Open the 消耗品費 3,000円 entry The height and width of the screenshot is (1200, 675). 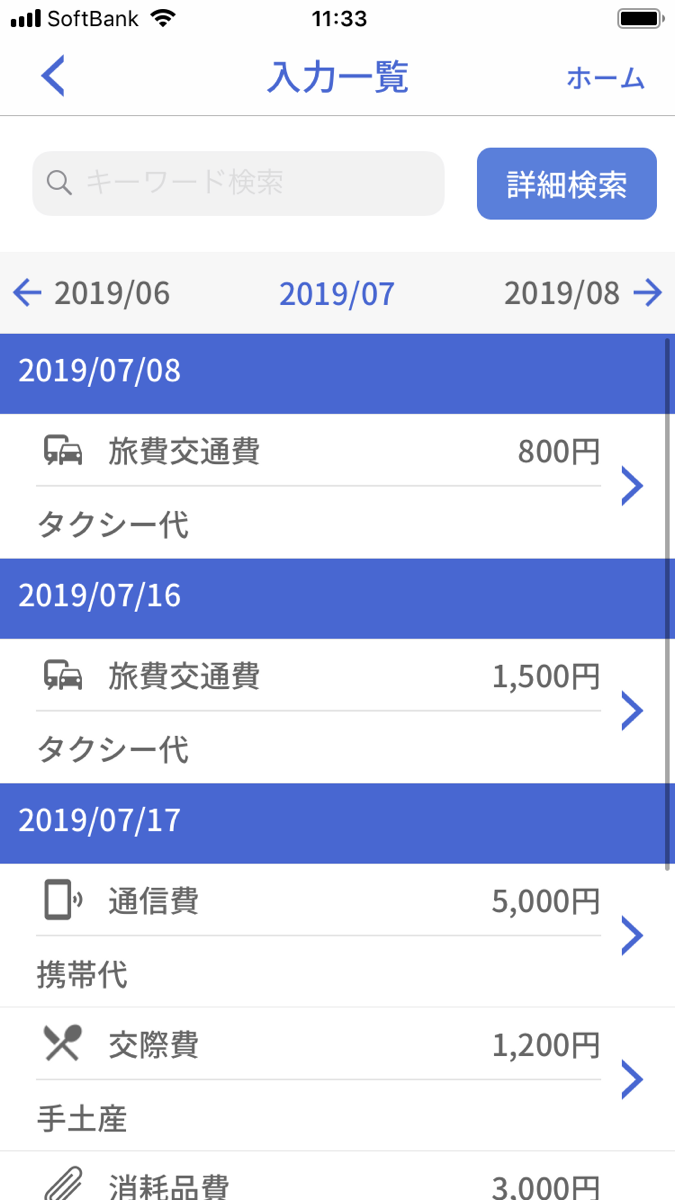(x=337, y=1176)
